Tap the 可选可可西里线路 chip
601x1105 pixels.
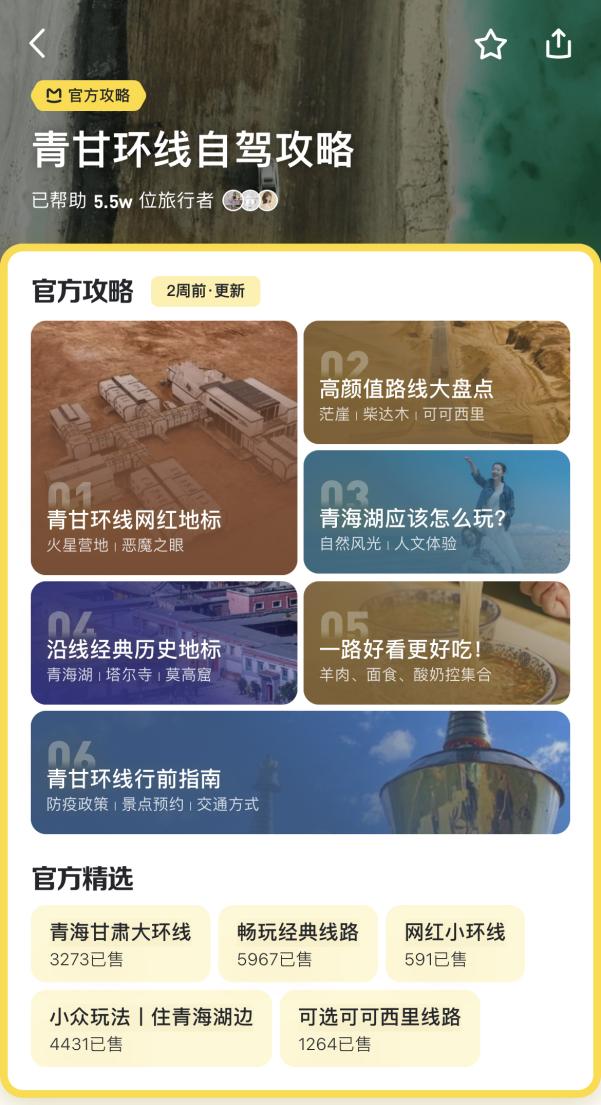click(x=379, y=1028)
